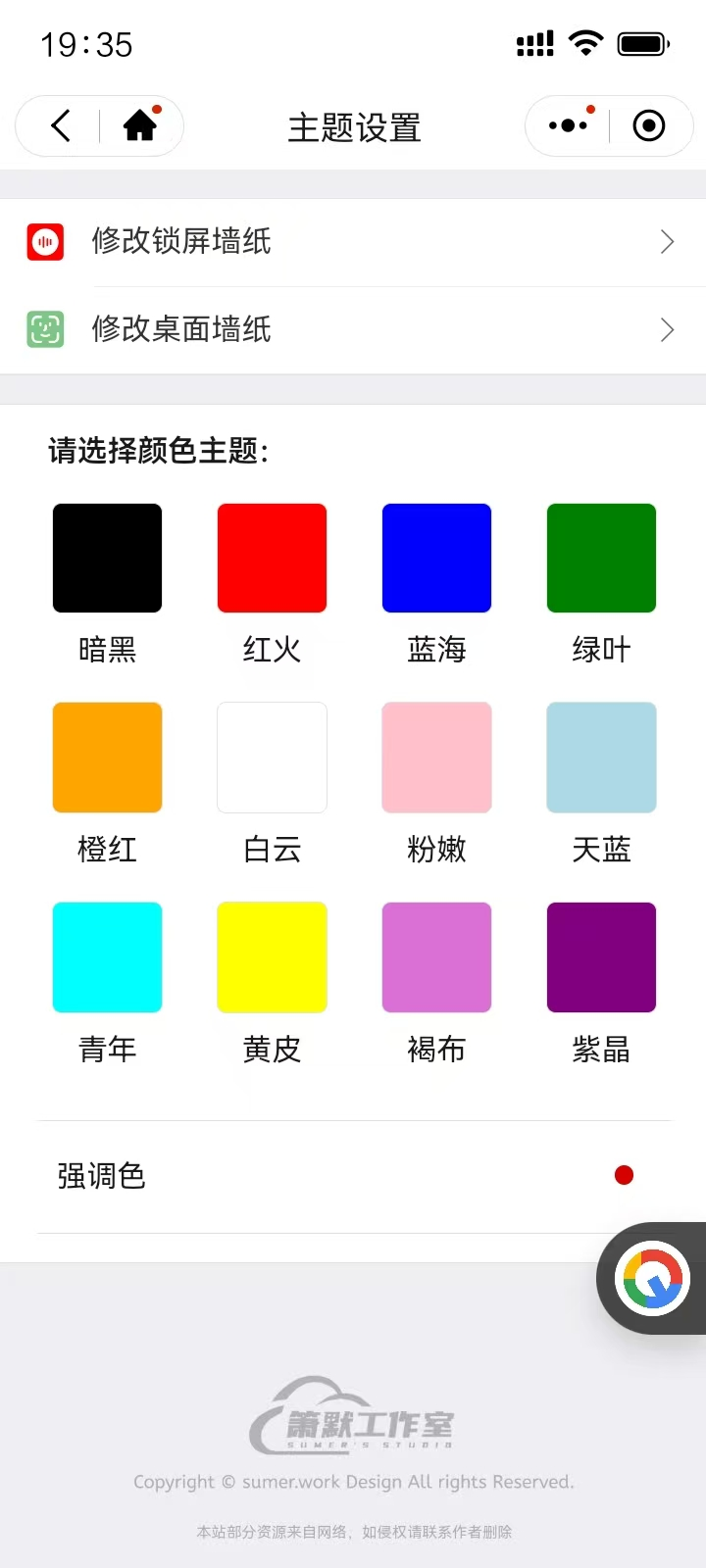Image resolution: width=706 pixels, height=1568 pixels.
Task: Open 修改桌面墙纸 settings
Action: click(x=353, y=330)
